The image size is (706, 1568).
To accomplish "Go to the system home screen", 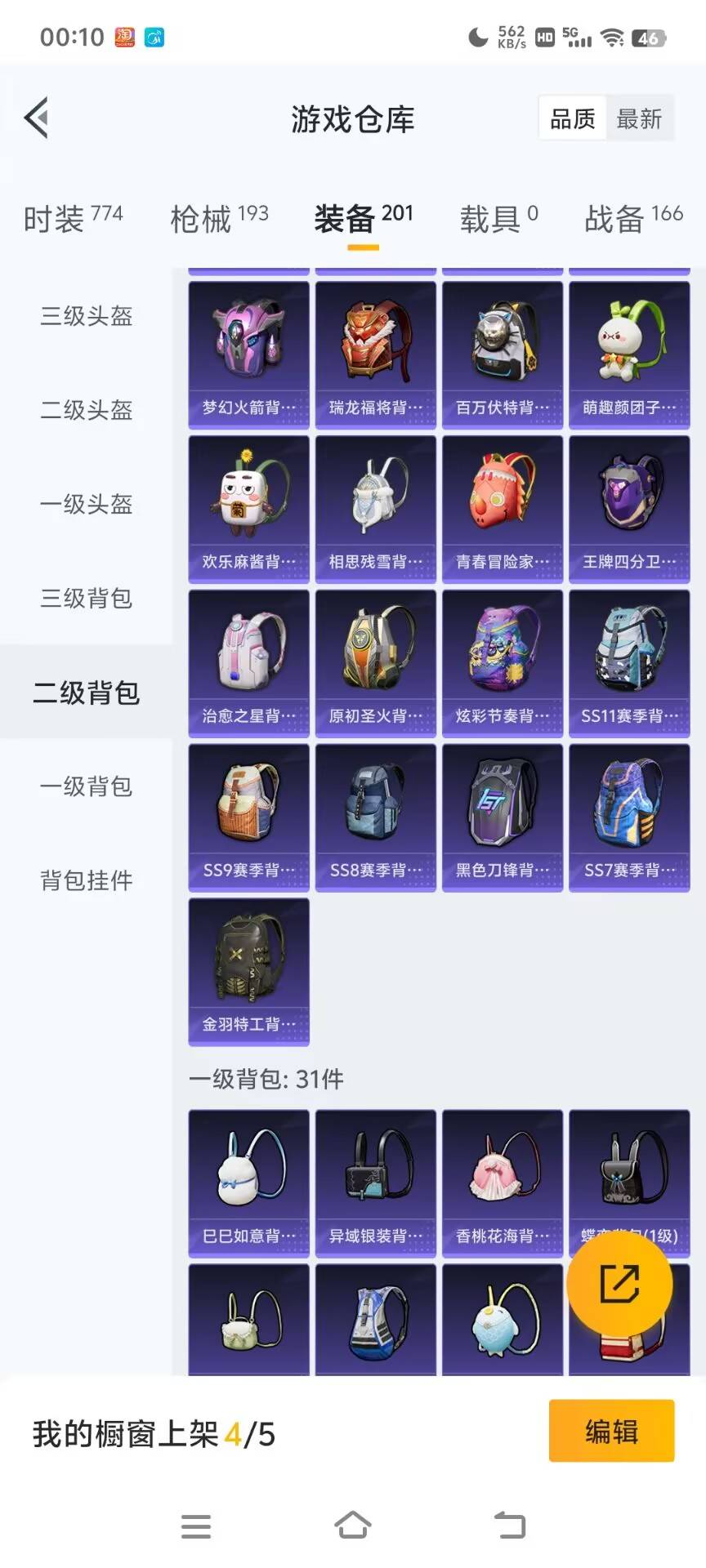I will (x=353, y=1525).
